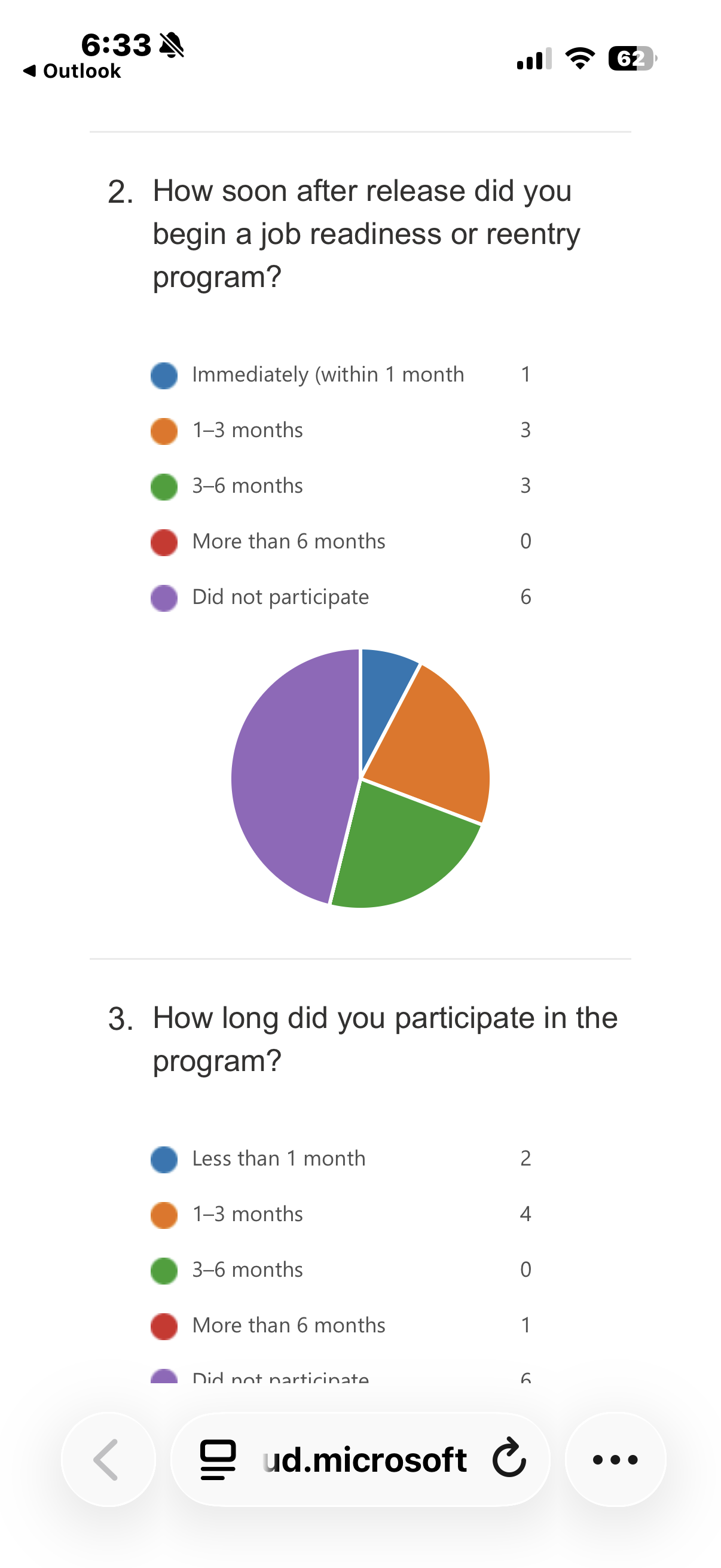Open the three-dot more options menu
The width and height of the screenshot is (721, 1568).
[x=615, y=1459]
